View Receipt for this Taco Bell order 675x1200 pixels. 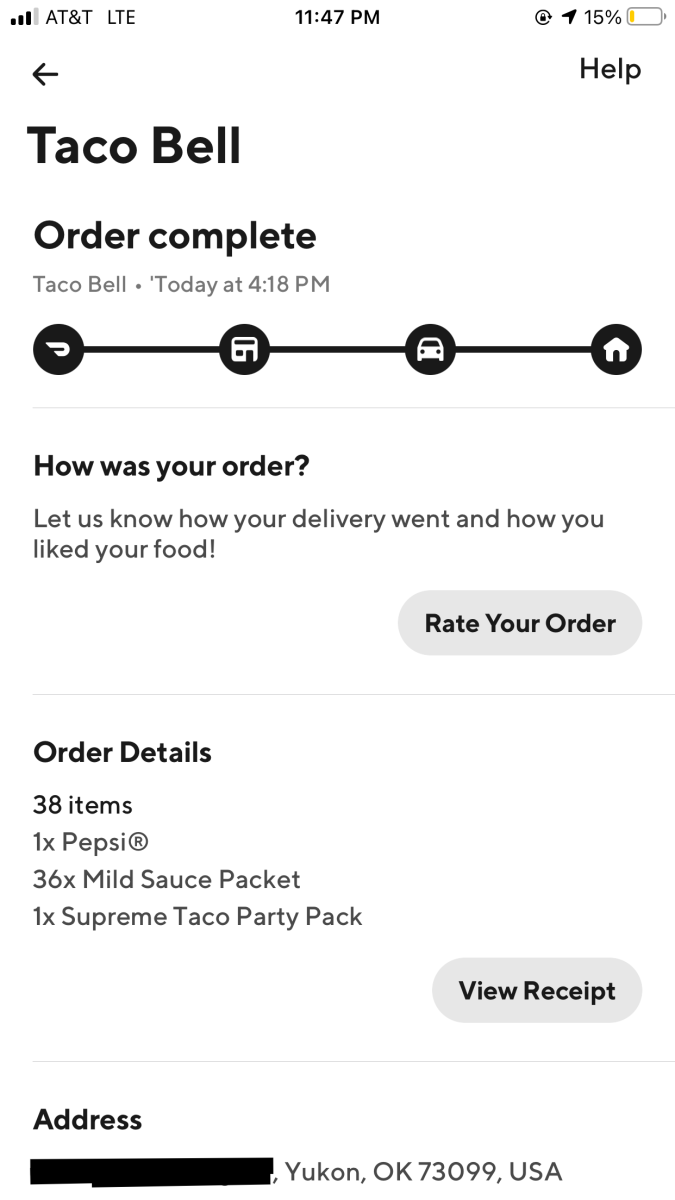pos(537,990)
